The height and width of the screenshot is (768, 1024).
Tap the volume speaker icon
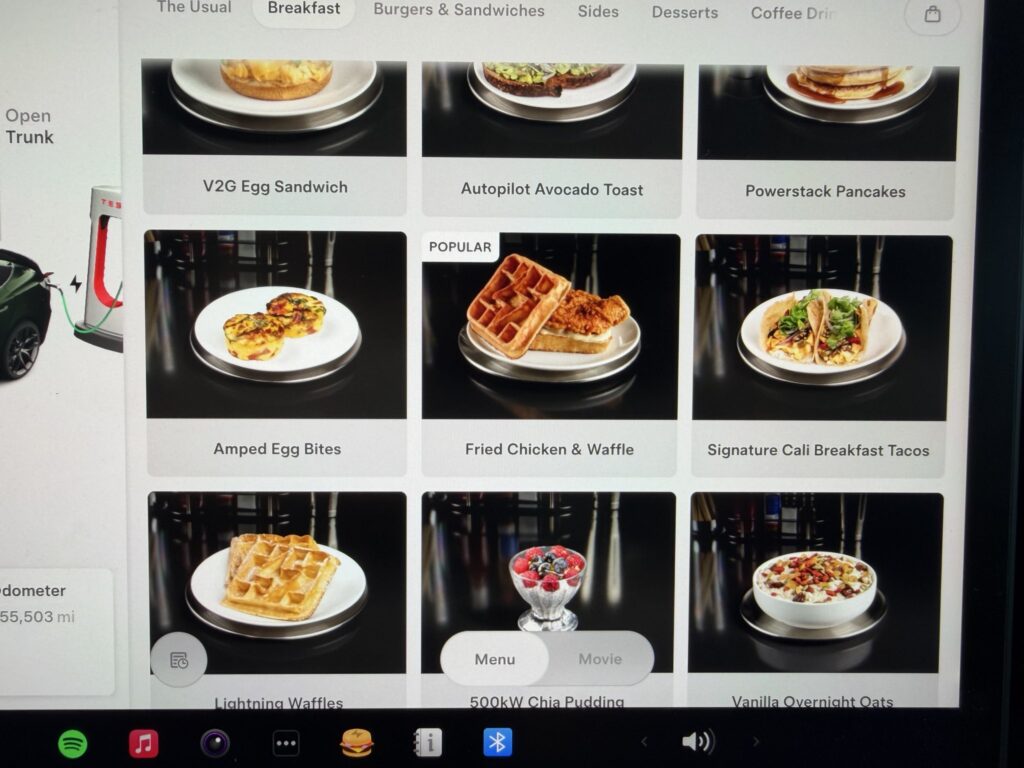click(697, 742)
